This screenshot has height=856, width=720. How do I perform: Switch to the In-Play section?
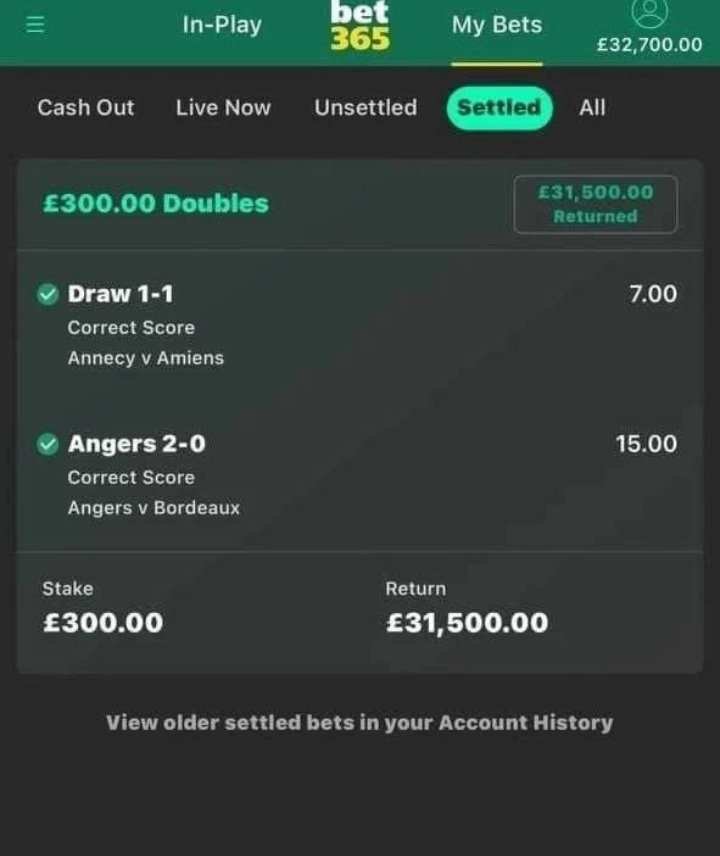[x=222, y=26]
